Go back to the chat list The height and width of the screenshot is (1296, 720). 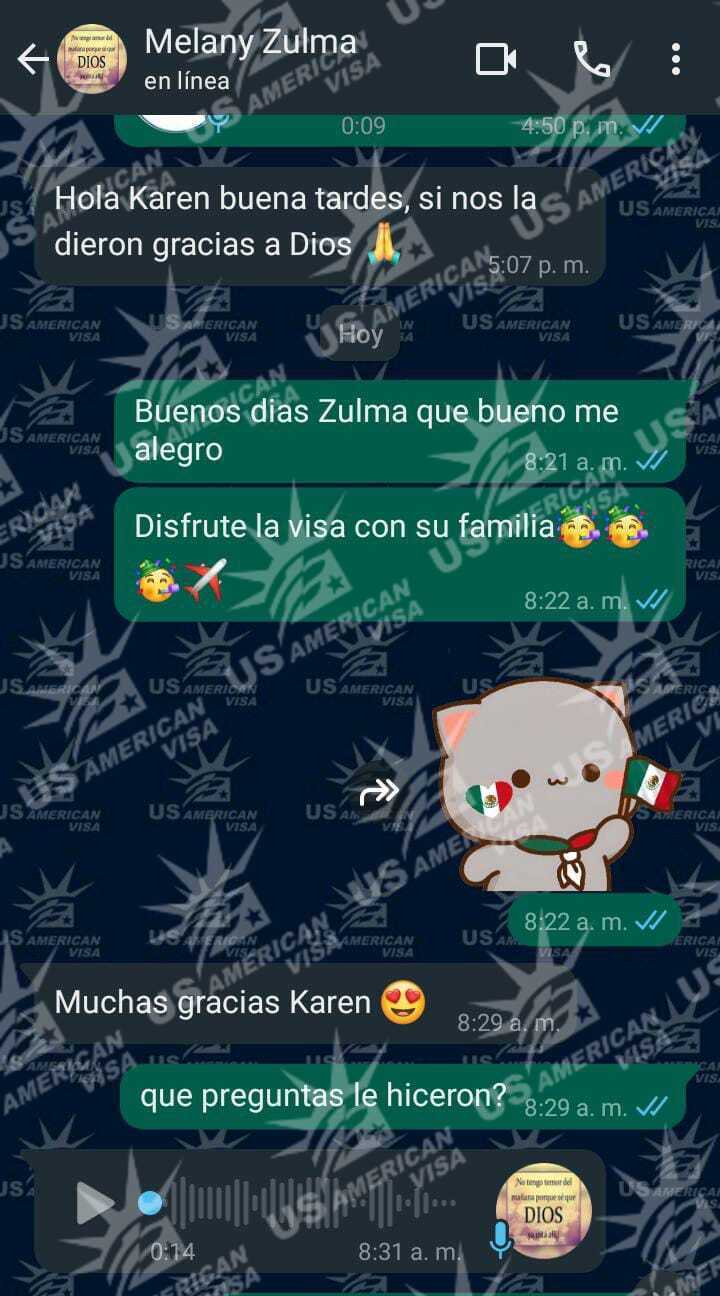click(32, 60)
